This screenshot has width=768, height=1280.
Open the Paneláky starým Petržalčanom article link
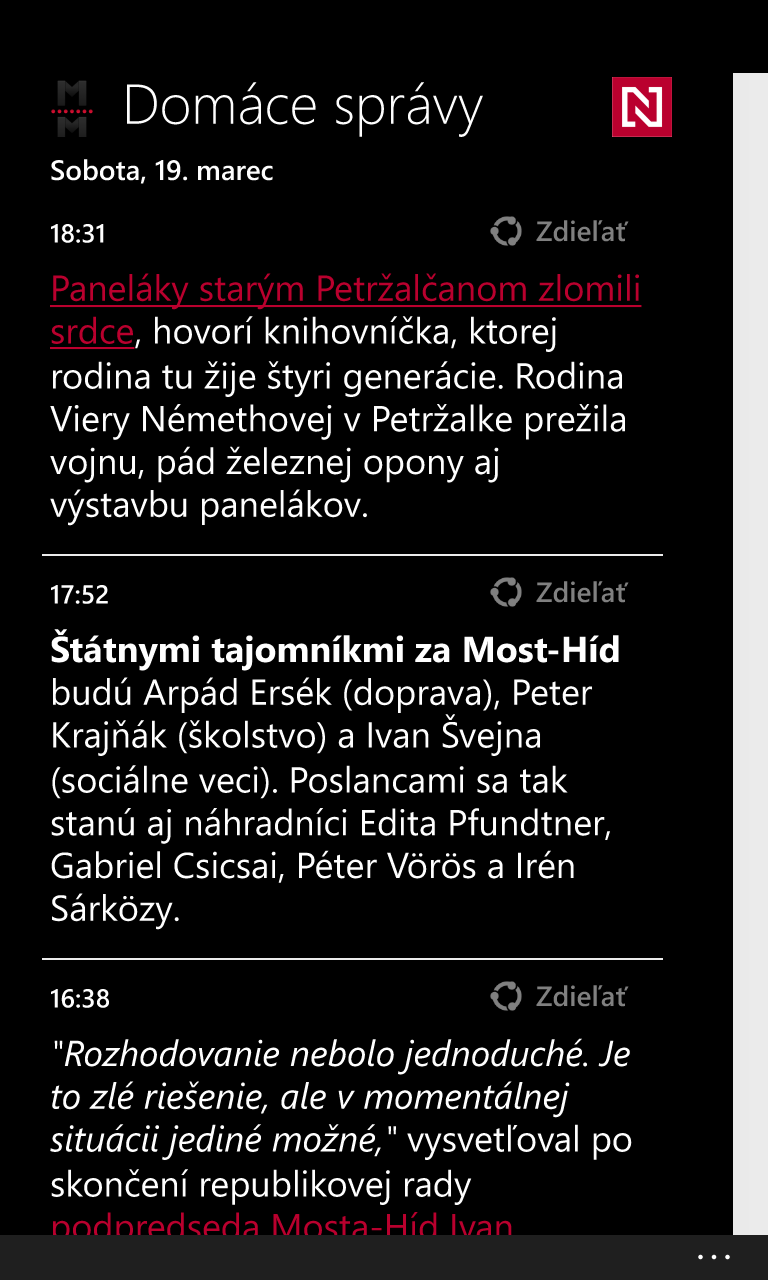click(345, 310)
